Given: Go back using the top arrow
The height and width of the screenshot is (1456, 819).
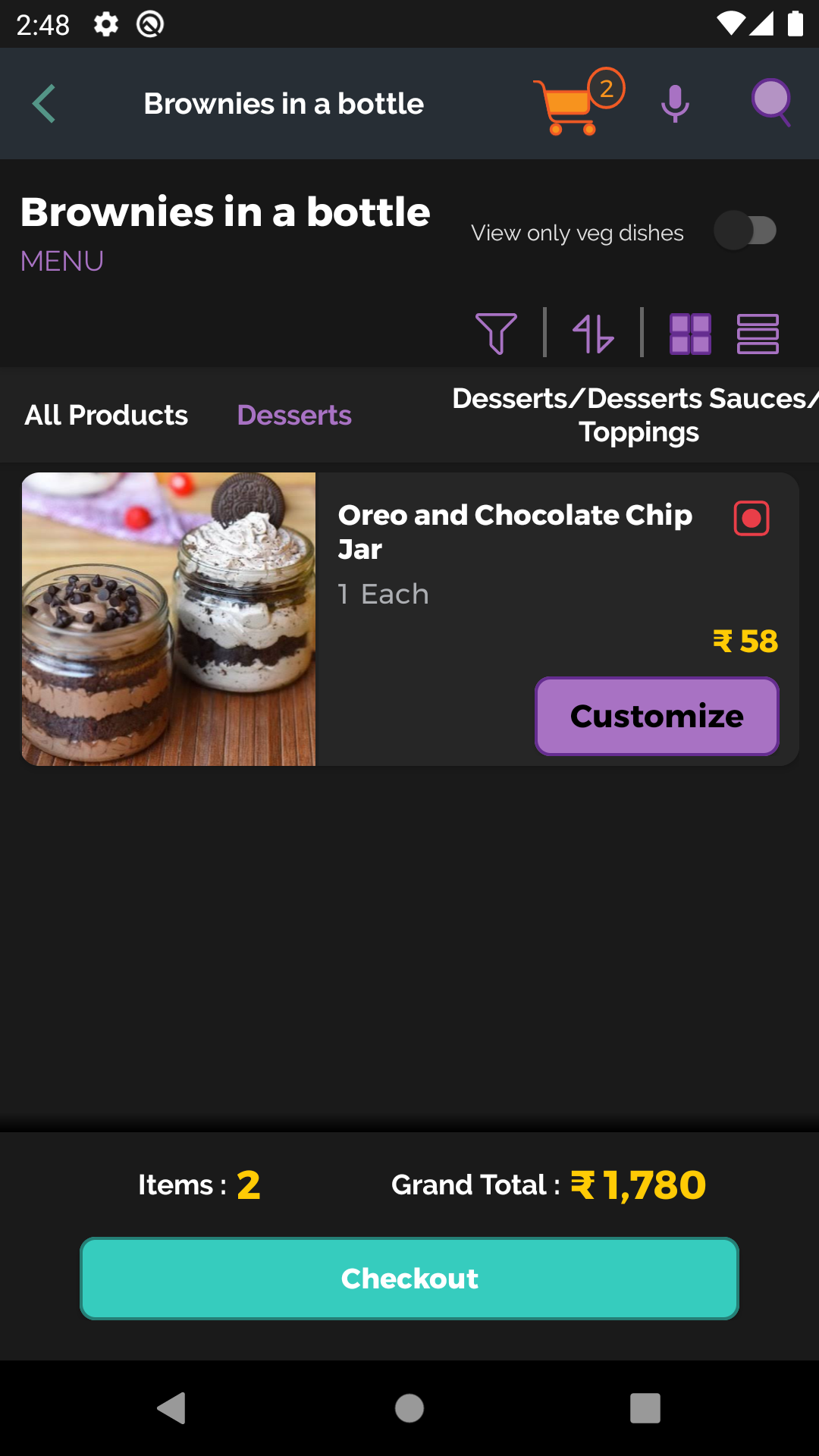Looking at the screenshot, I should pyautogui.click(x=44, y=104).
